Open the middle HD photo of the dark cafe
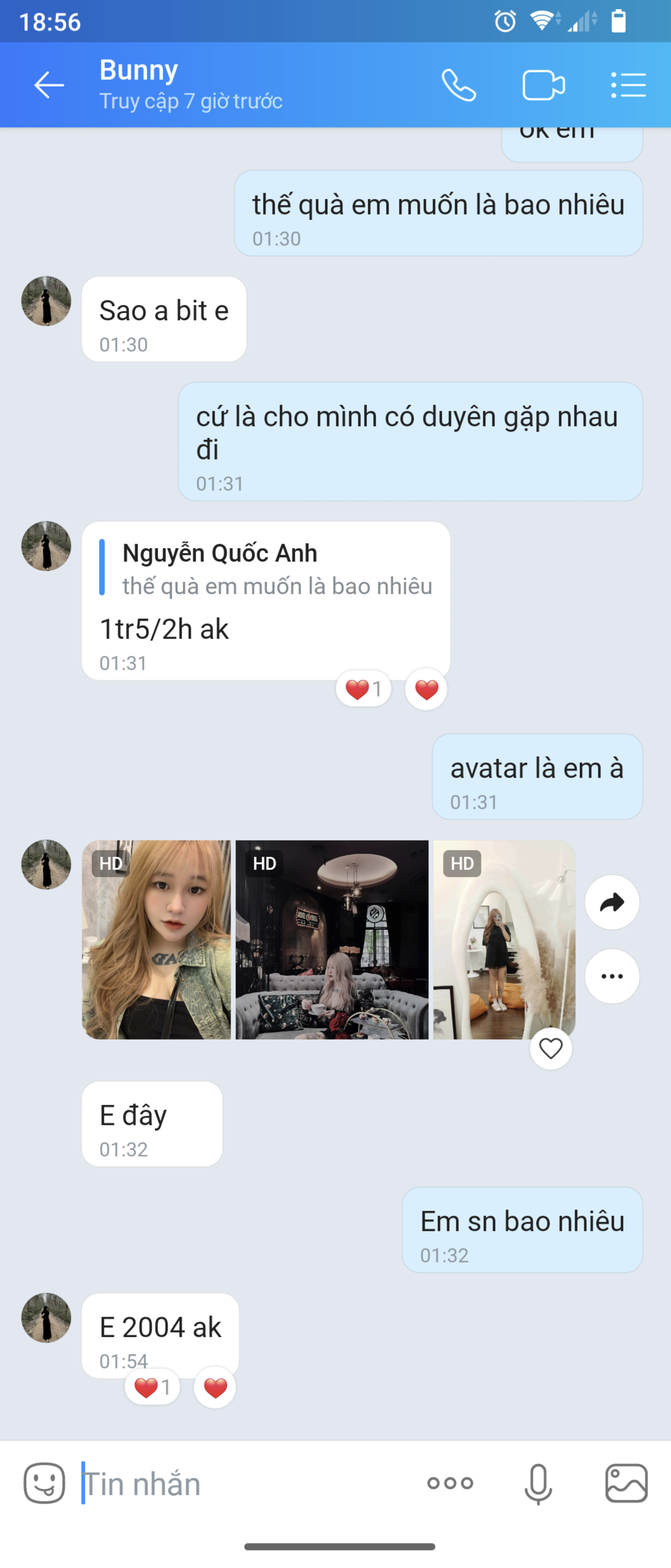The width and height of the screenshot is (671, 1568). (x=331, y=939)
